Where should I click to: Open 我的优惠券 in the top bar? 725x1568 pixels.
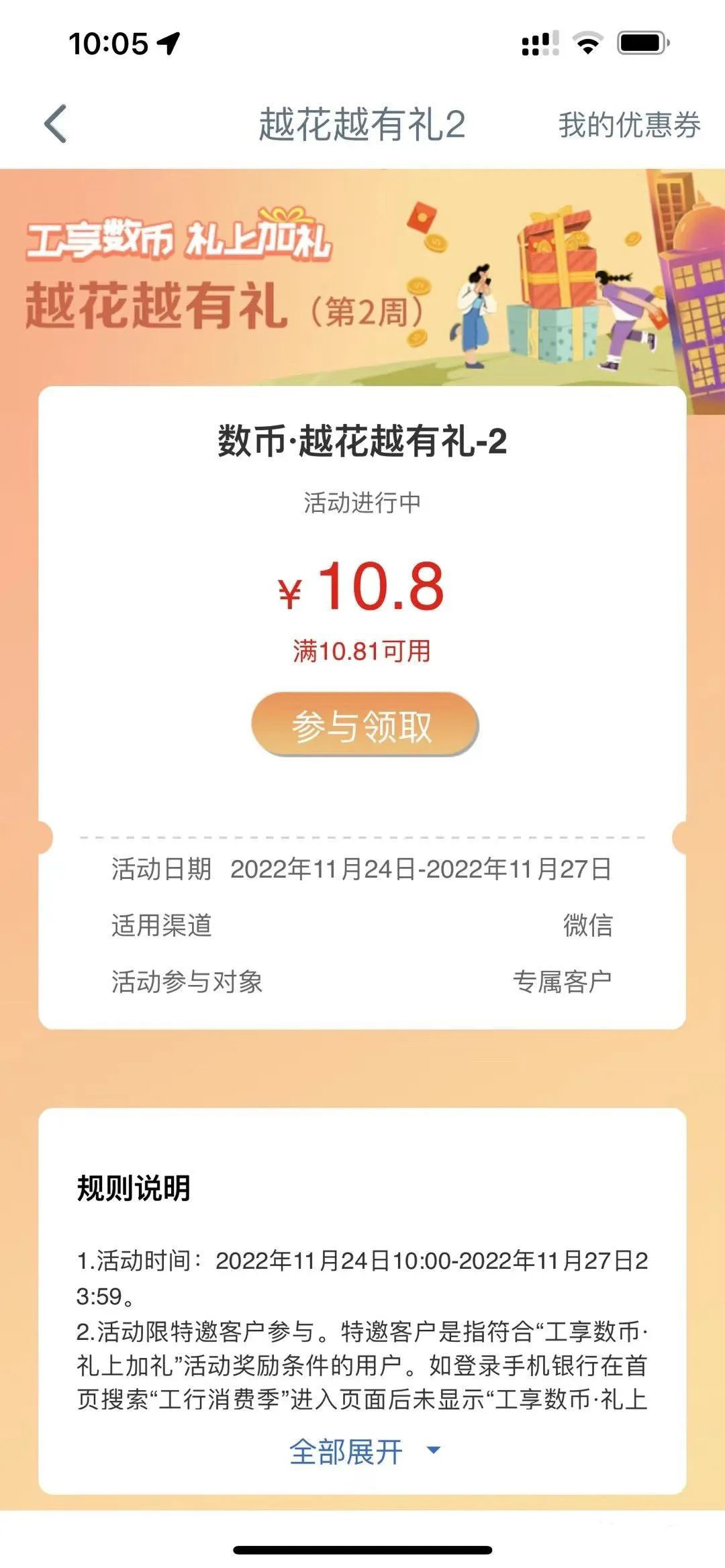[629, 125]
